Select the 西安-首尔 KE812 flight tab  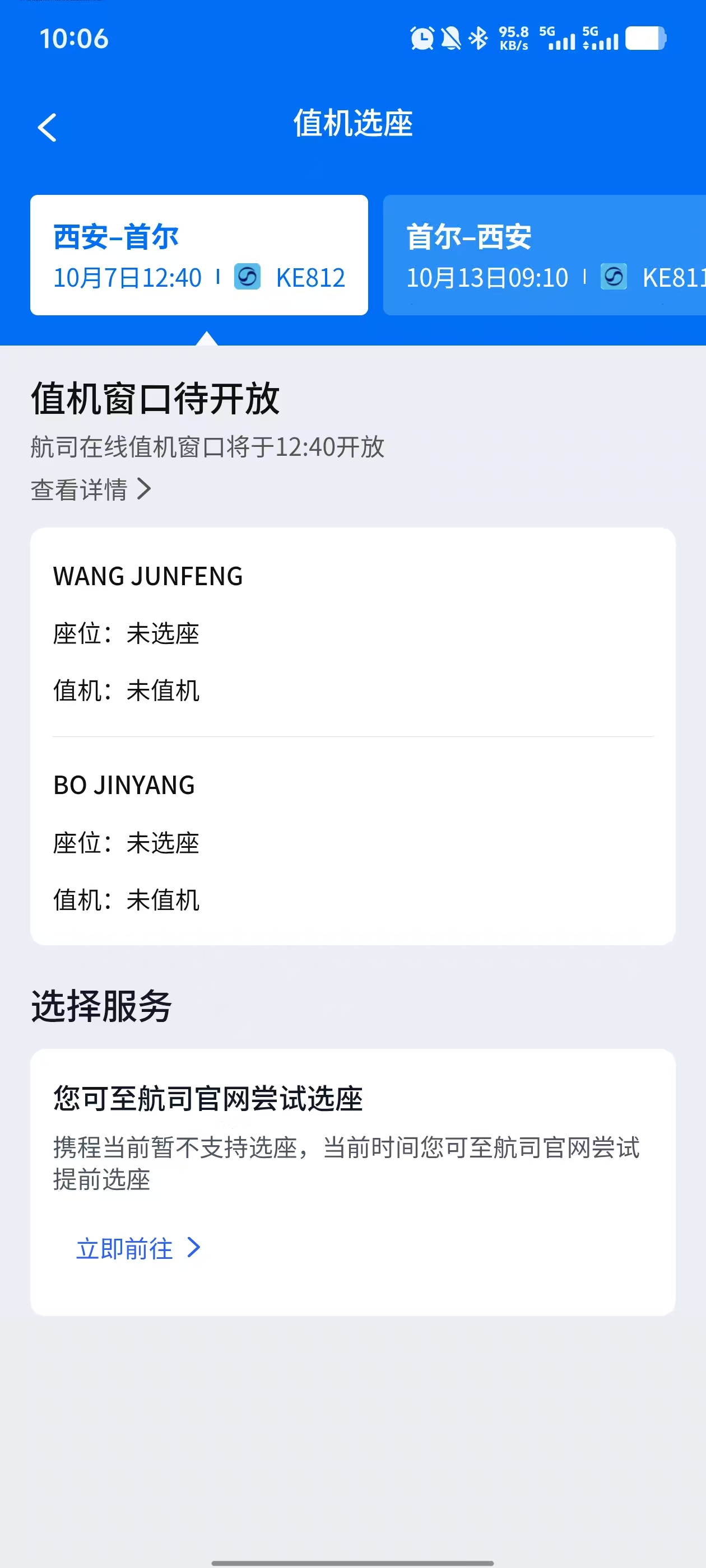[x=198, y=255]
